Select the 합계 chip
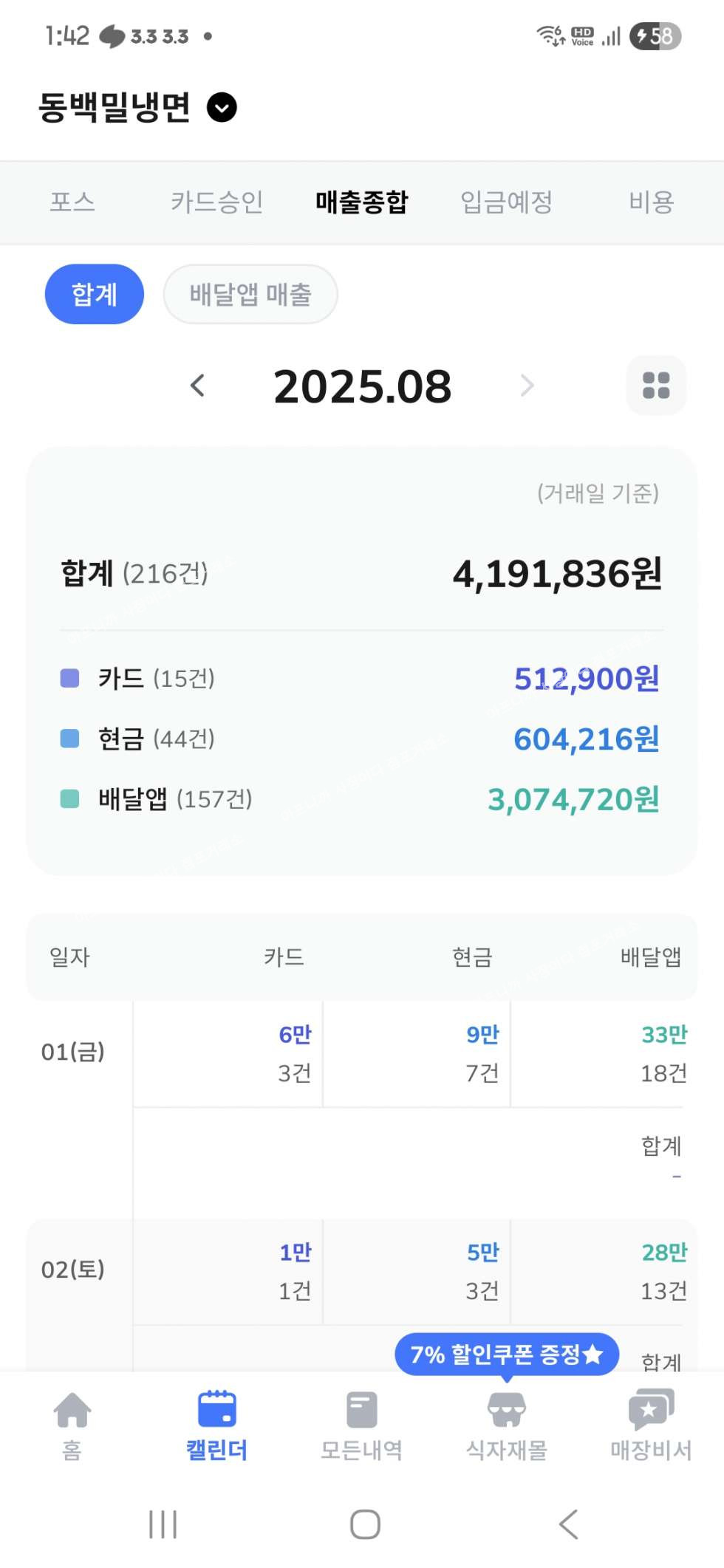 (95, 294)
